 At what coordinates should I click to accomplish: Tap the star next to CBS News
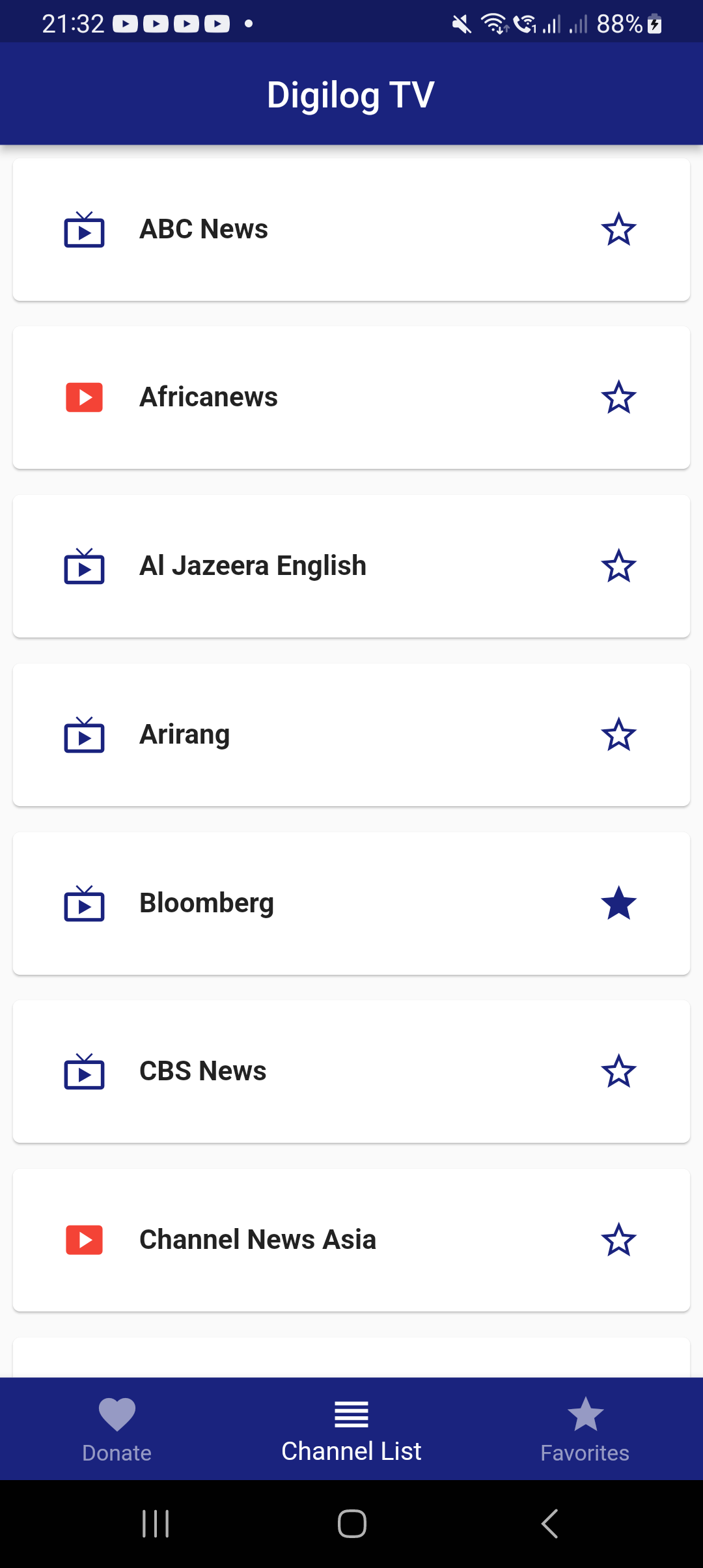[x=618, y=1071]
